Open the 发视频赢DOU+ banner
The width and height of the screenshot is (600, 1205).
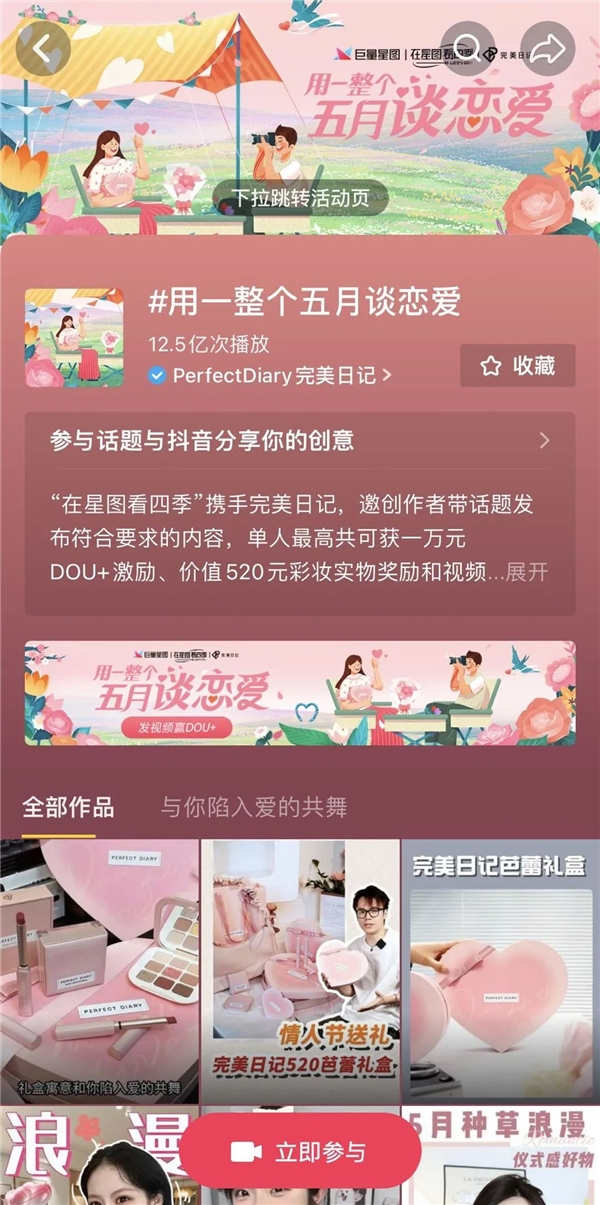(x=300, y=693)
